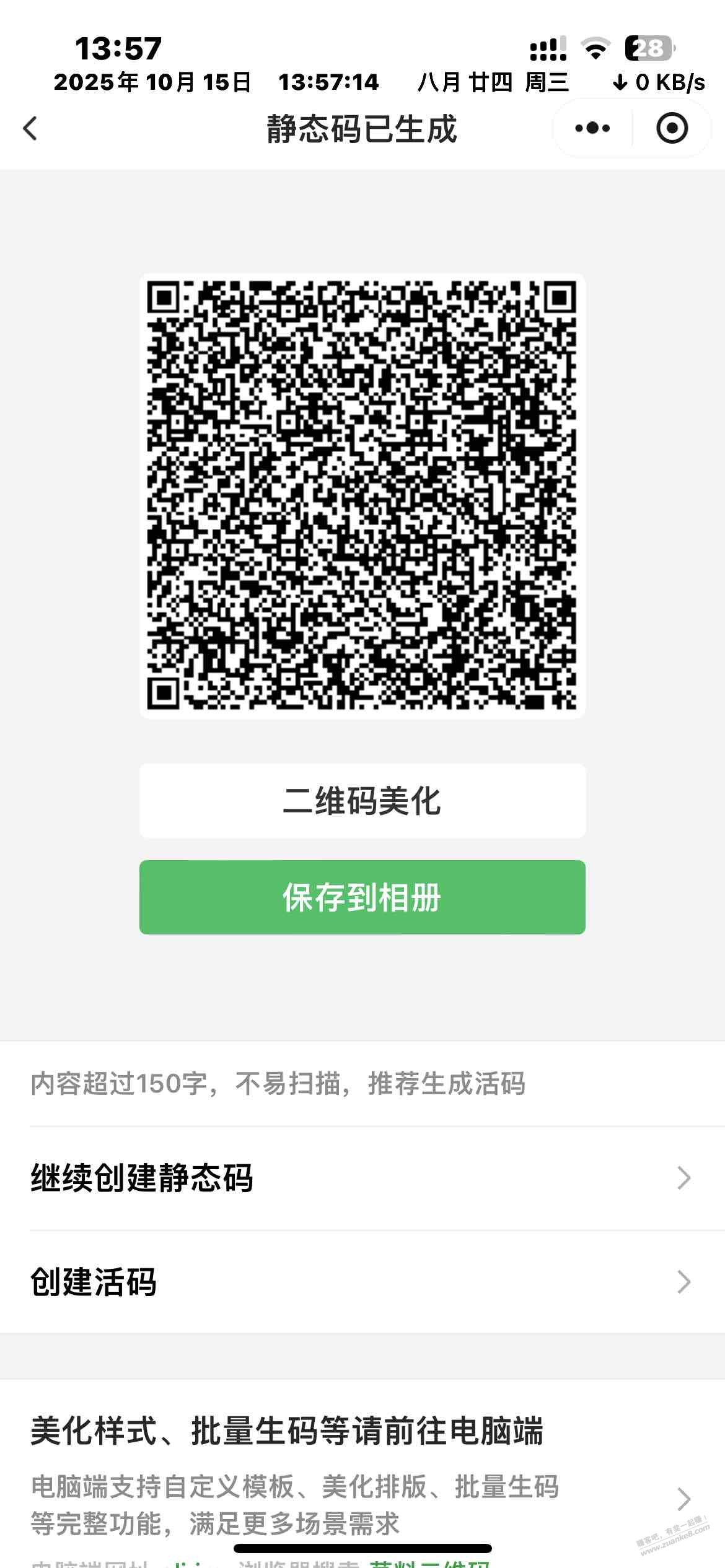Close the mini program with the circle icon
Screen dimensions: 725x1568
(x=672, y=129)
